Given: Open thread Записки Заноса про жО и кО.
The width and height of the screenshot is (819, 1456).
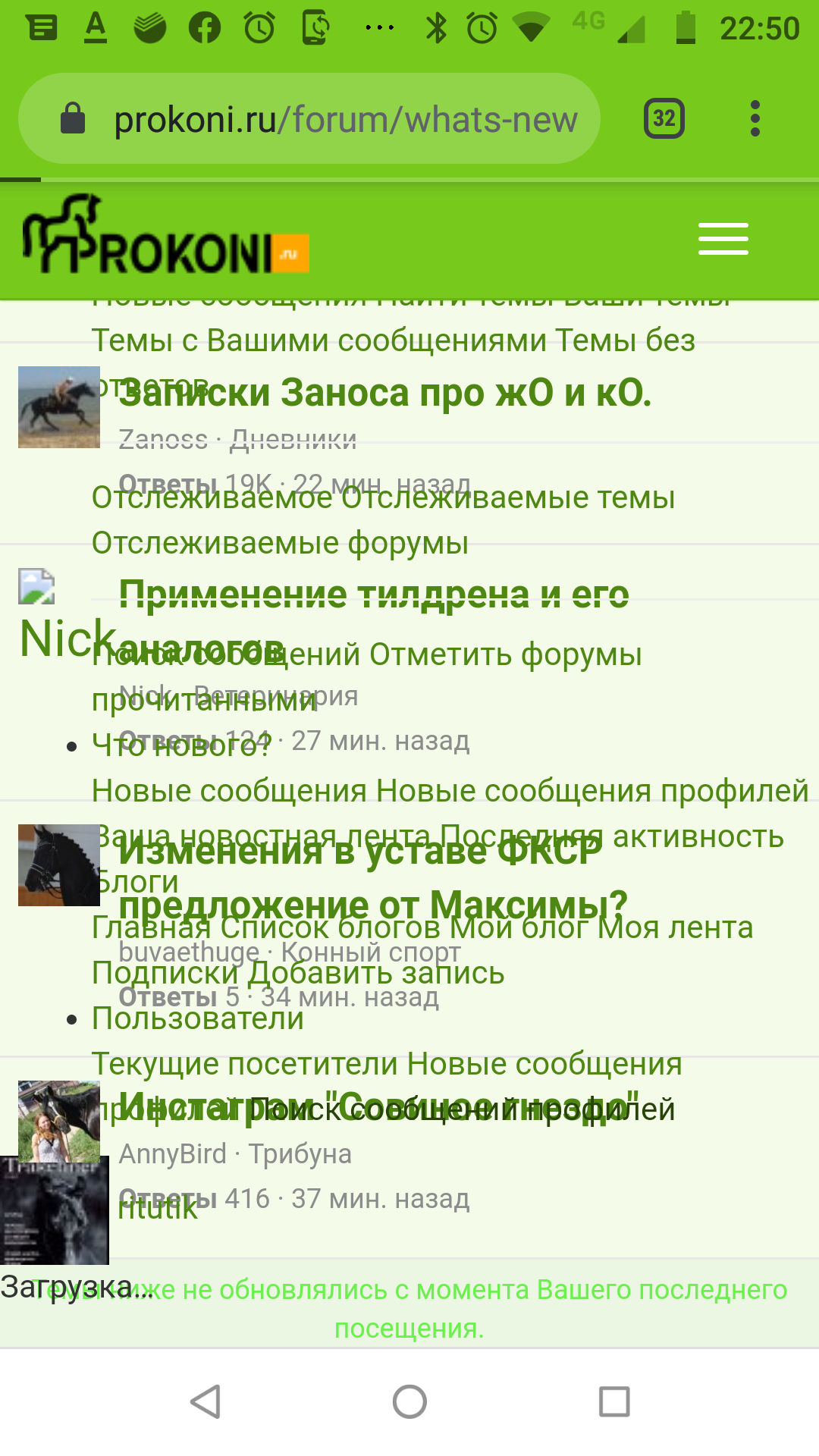Looking at the screenshot, I should click(x=384, y=394).
